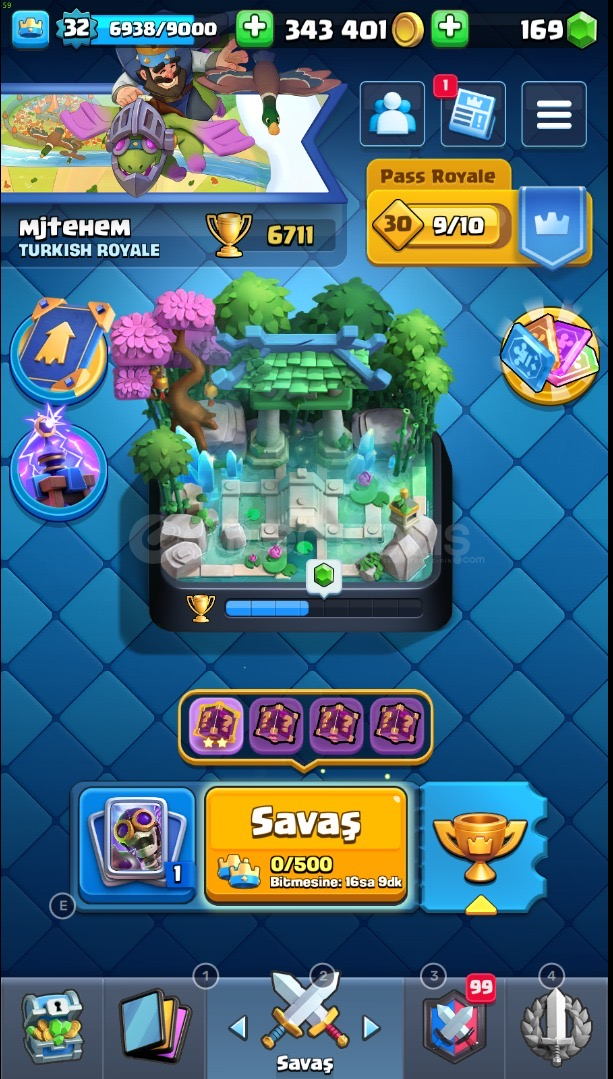Add gold with the plus button

255,29
